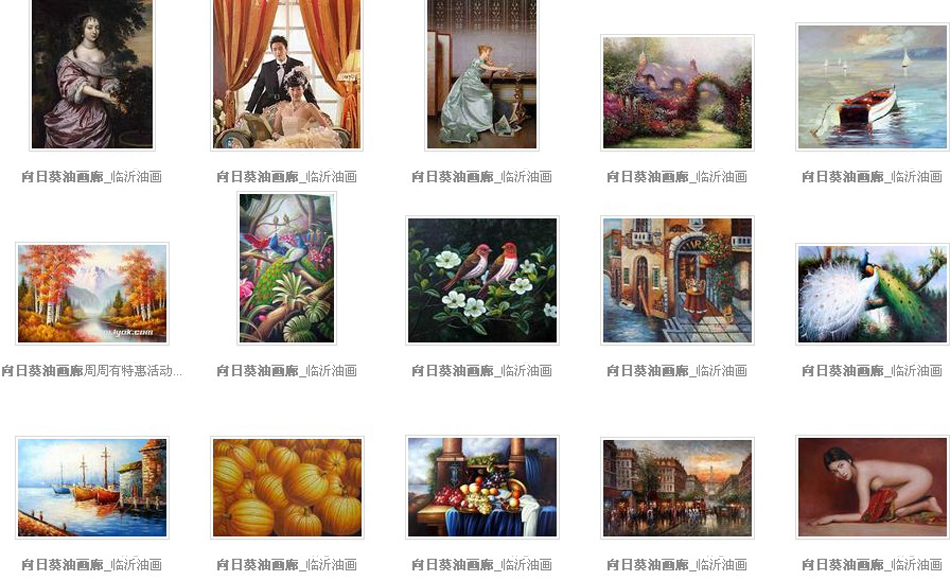
Task: View the garden cottage with flower arch painting
Action: point(677,93)
